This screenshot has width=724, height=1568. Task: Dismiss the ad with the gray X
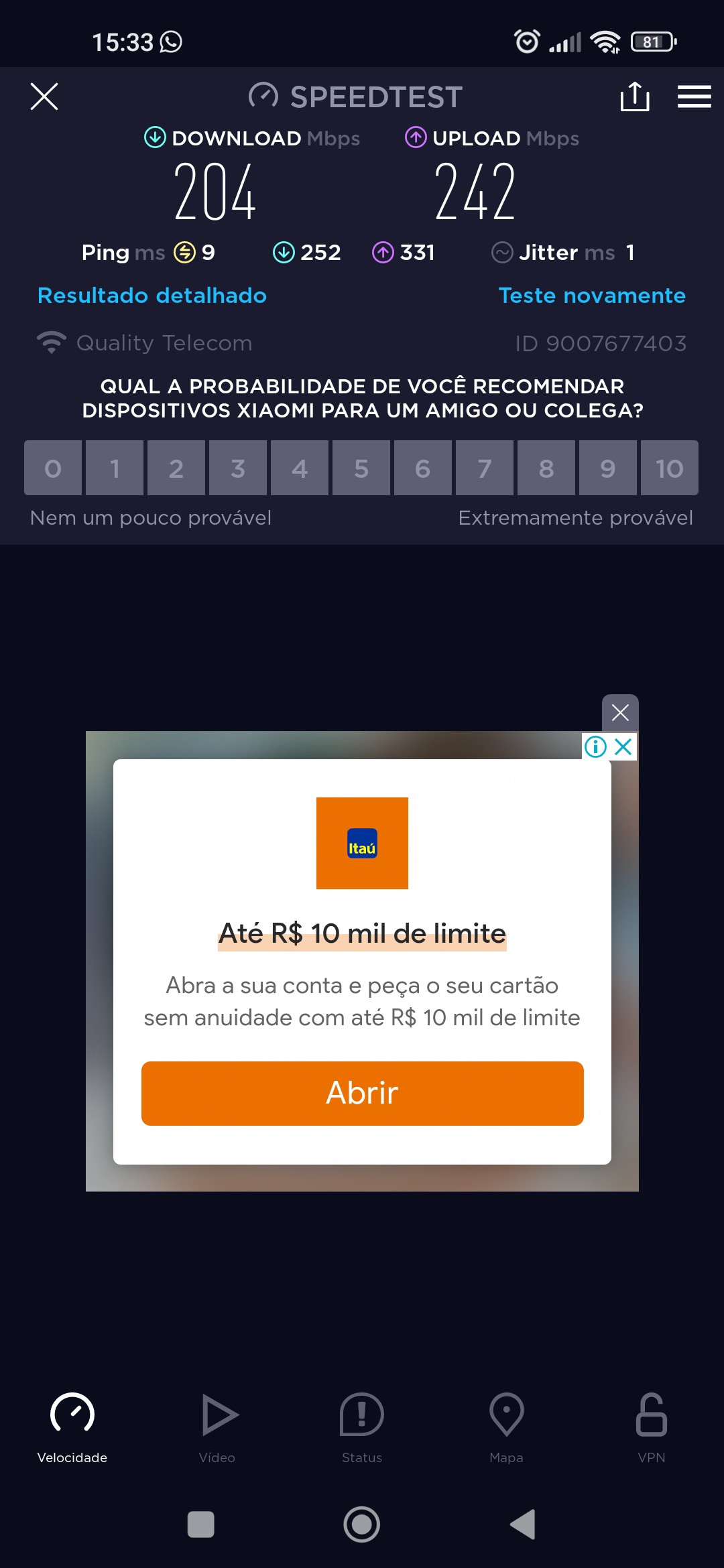[620, 712]
